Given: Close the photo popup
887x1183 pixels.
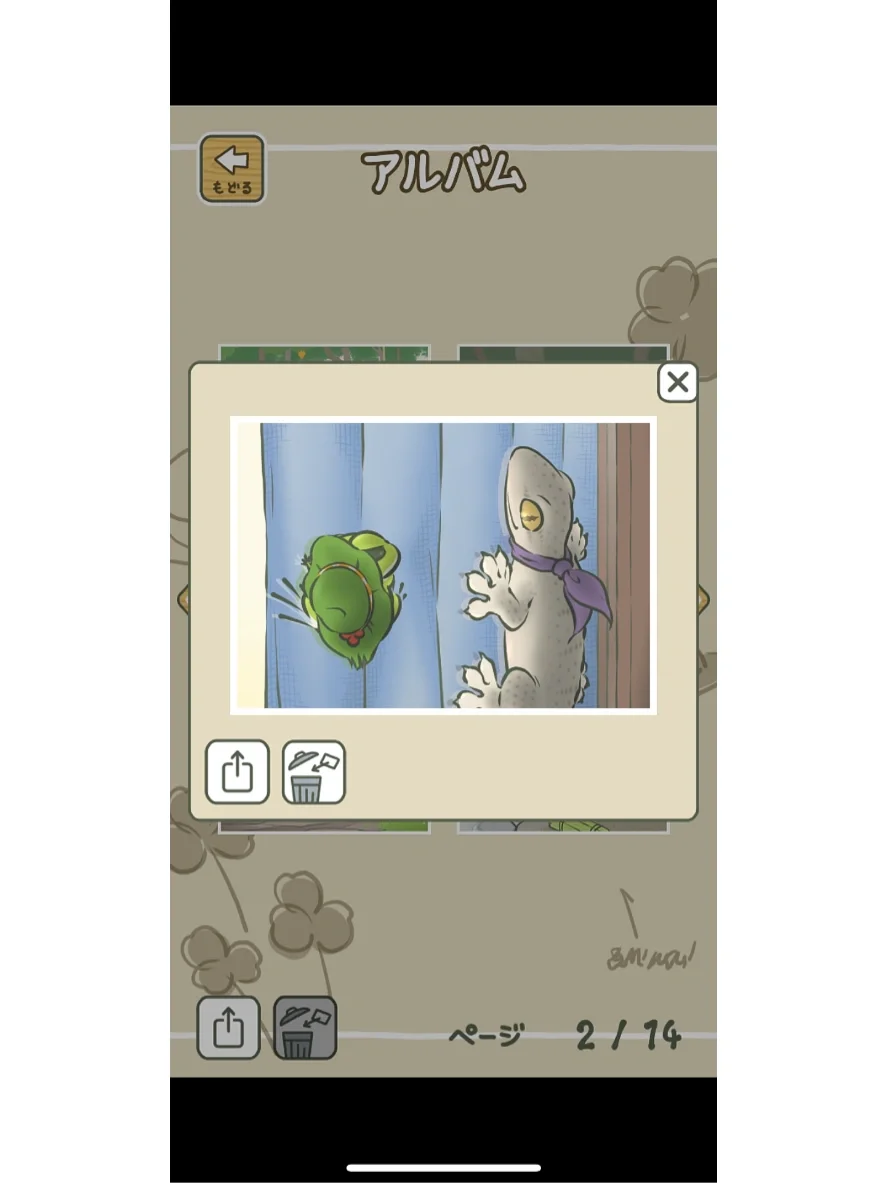Looking at the screenshot, I should 677,382.
